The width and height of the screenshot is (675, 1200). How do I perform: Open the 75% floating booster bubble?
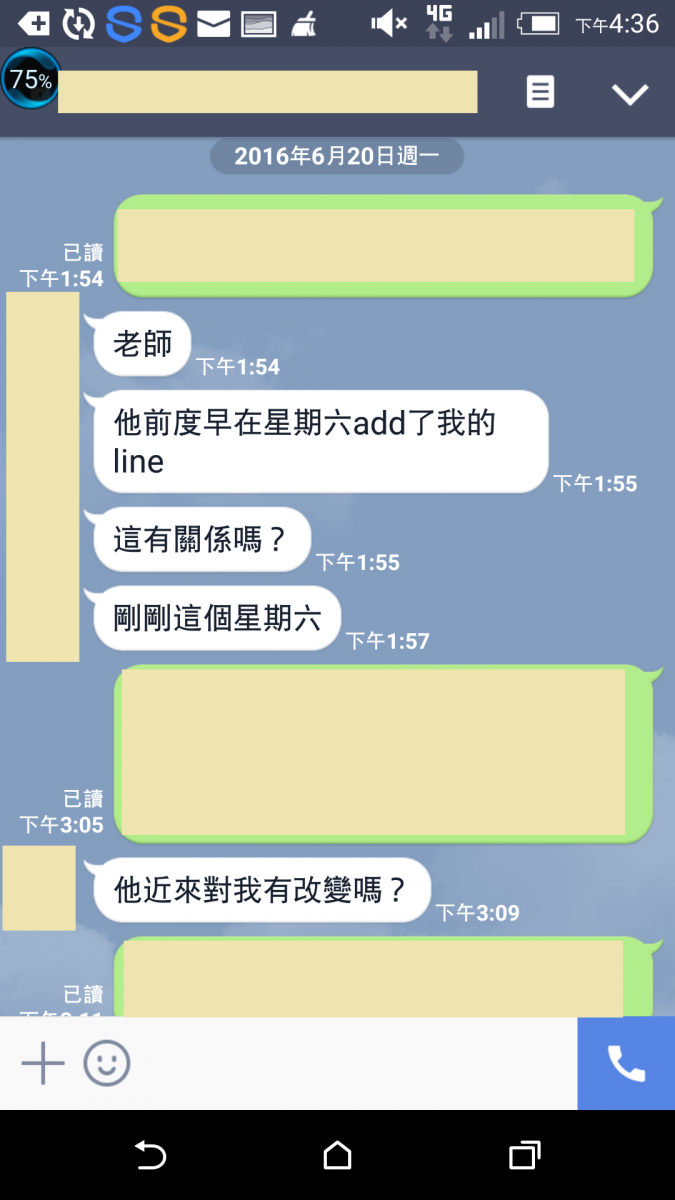(x=30, y=79)
